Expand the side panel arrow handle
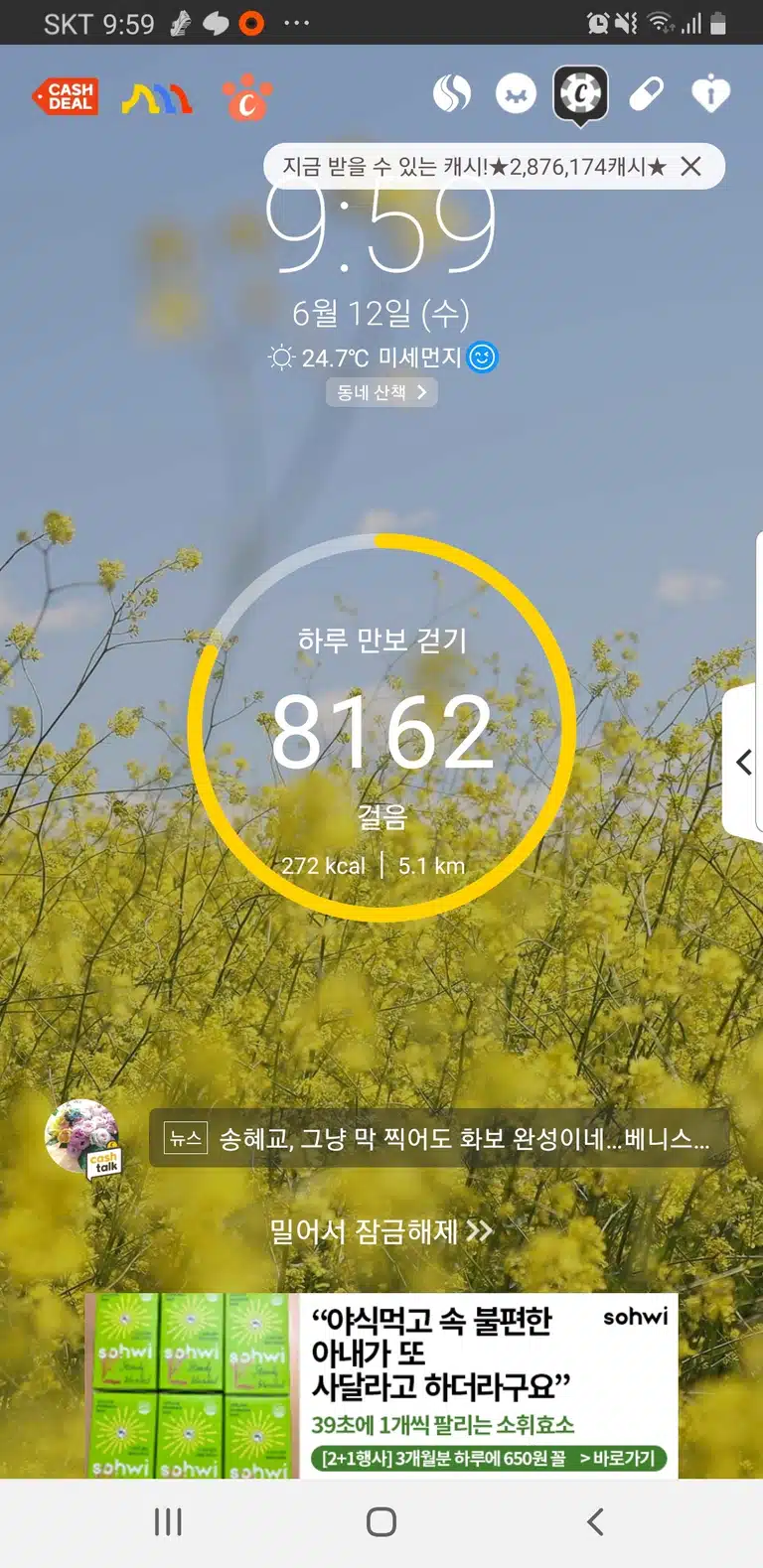763x1568 pixels. 743,762
